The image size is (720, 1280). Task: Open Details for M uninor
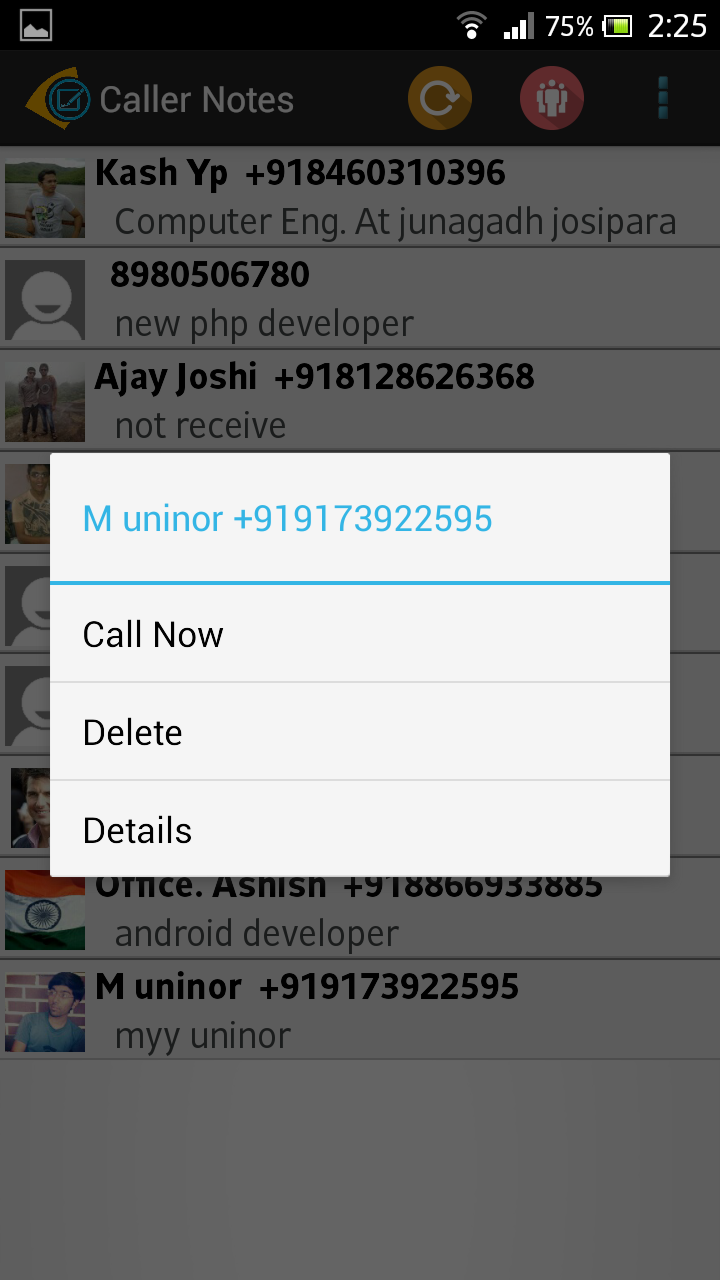tap(359, 830)
